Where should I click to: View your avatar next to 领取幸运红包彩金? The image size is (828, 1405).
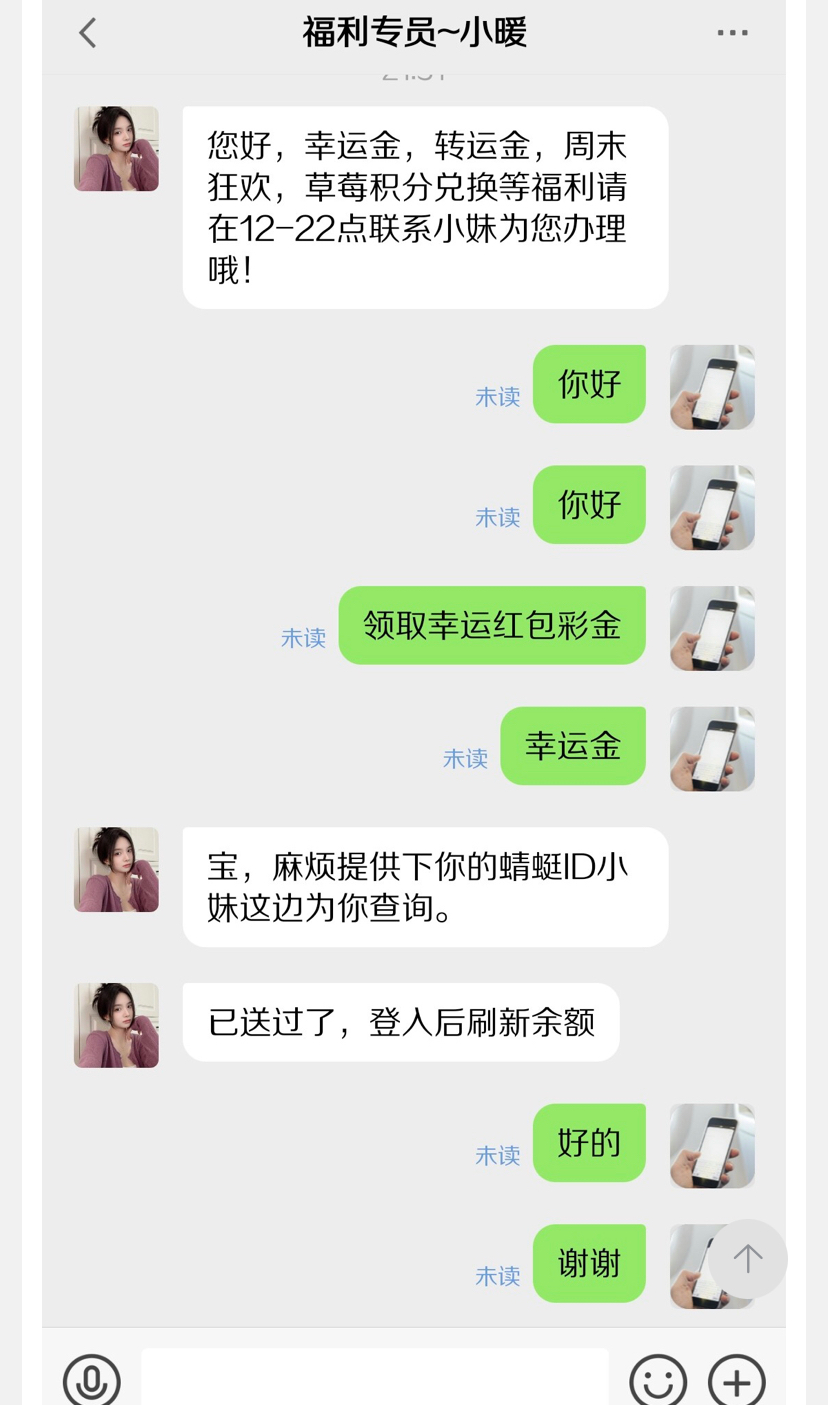coord(711,628)
